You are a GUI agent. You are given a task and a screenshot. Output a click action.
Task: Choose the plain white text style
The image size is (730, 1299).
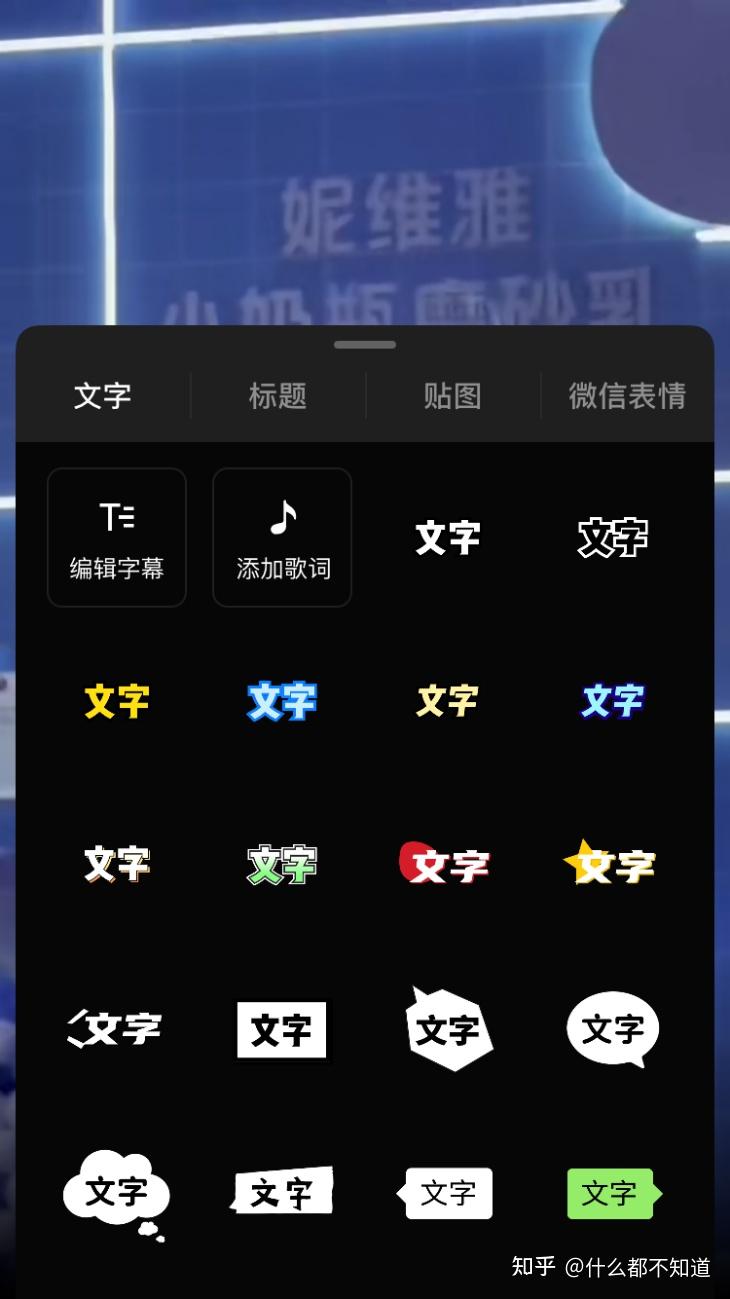pos(447,538)
